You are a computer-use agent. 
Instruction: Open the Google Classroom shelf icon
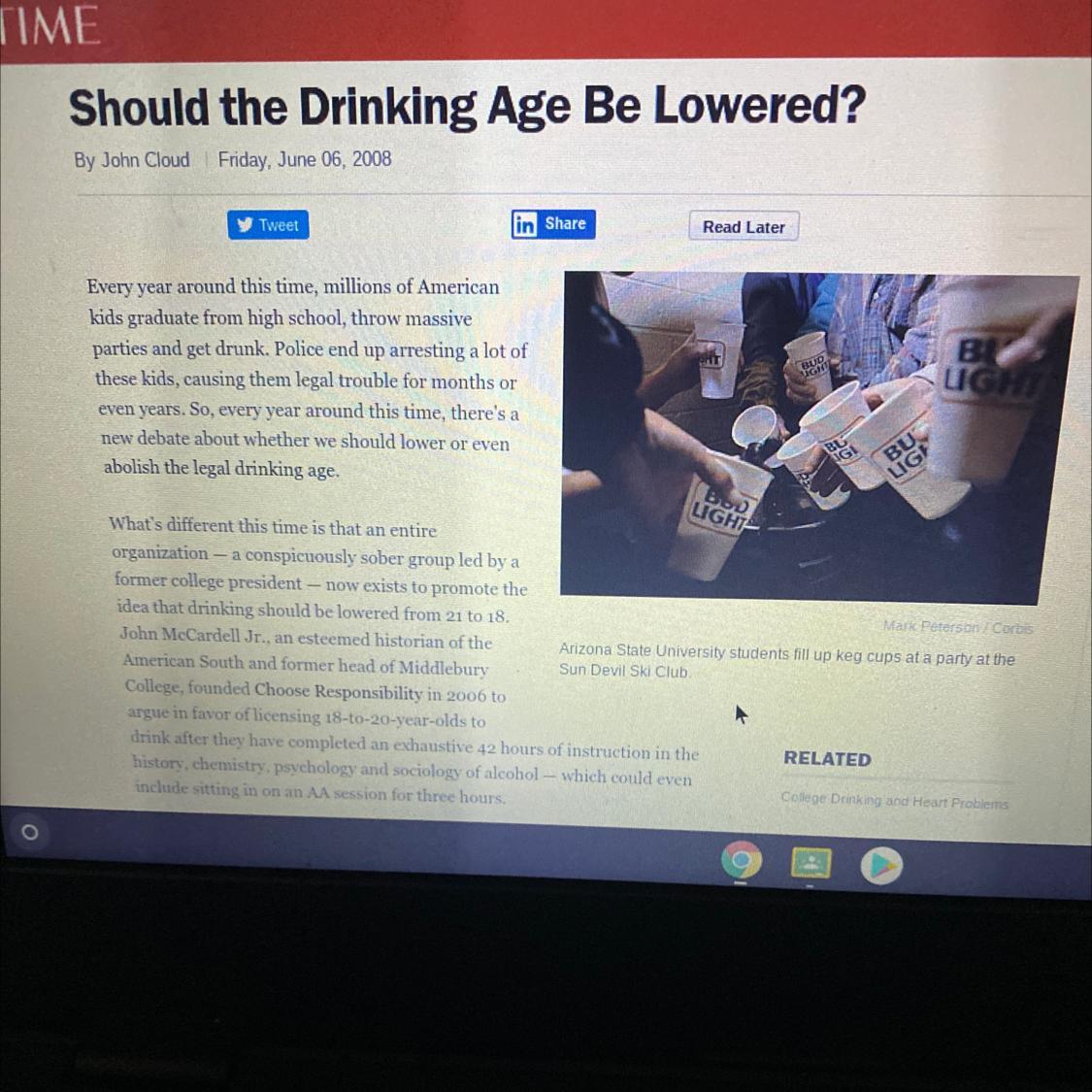(x=811, y=864)
